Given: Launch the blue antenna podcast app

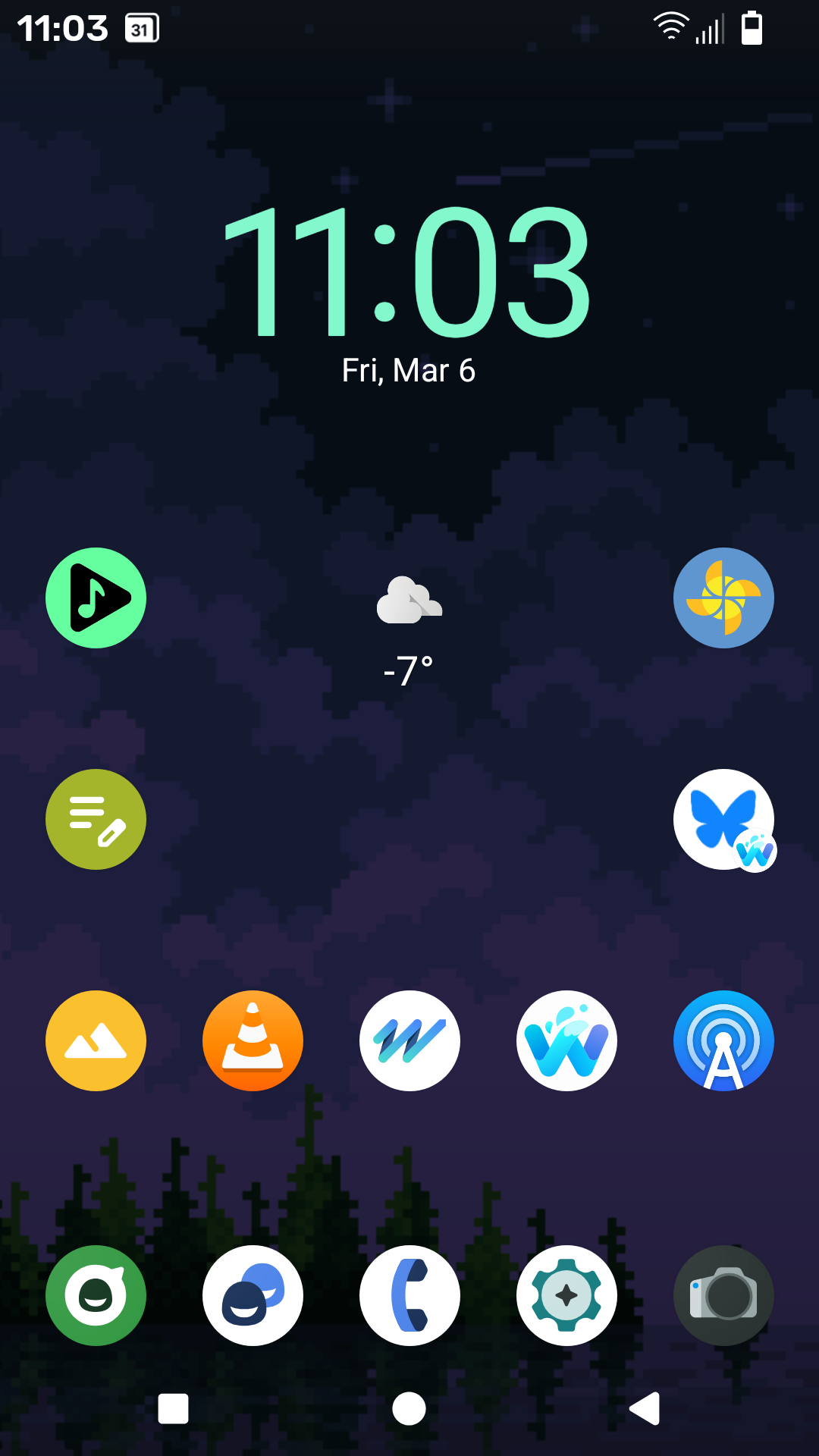Looking at the screenshot, I should tap(723, 1040).
